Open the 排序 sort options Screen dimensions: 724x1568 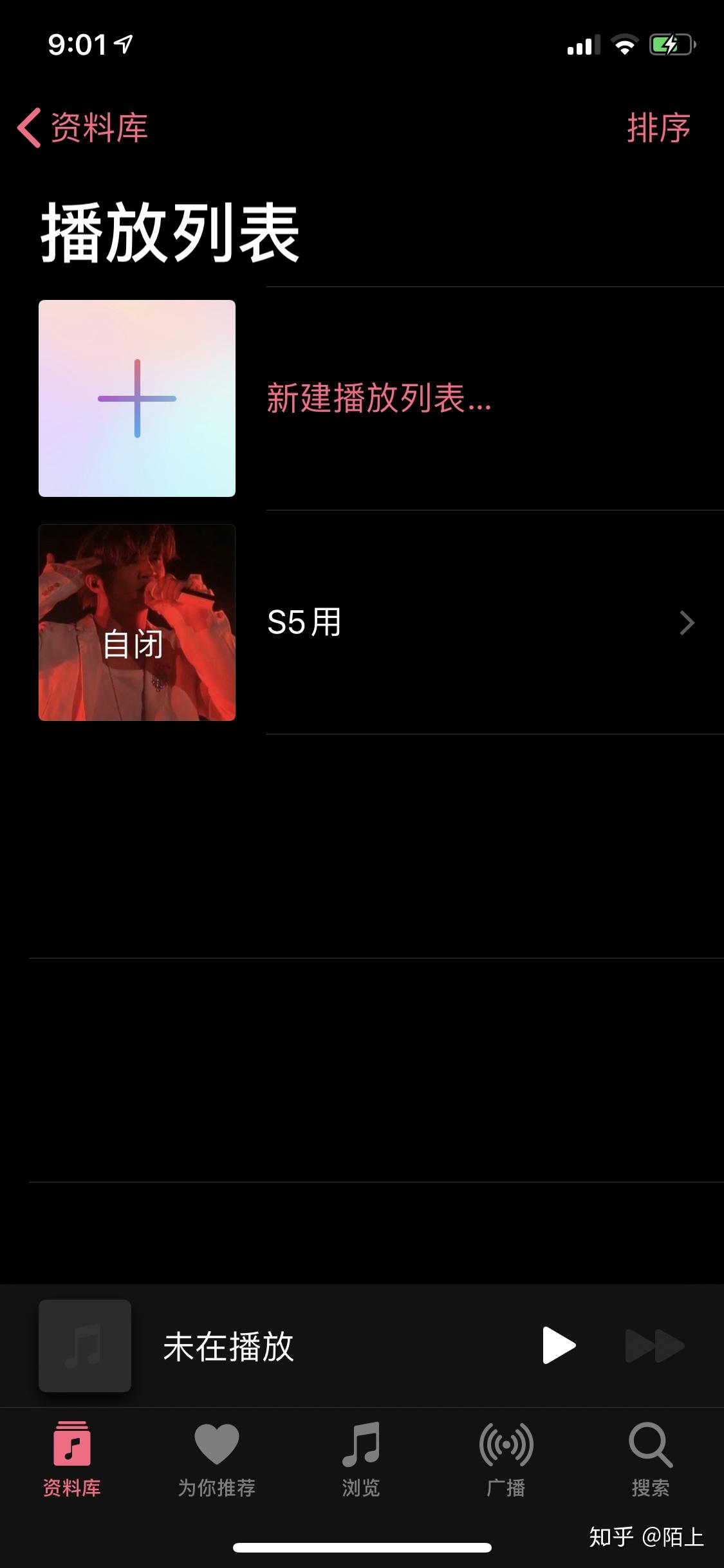point(658,127)
